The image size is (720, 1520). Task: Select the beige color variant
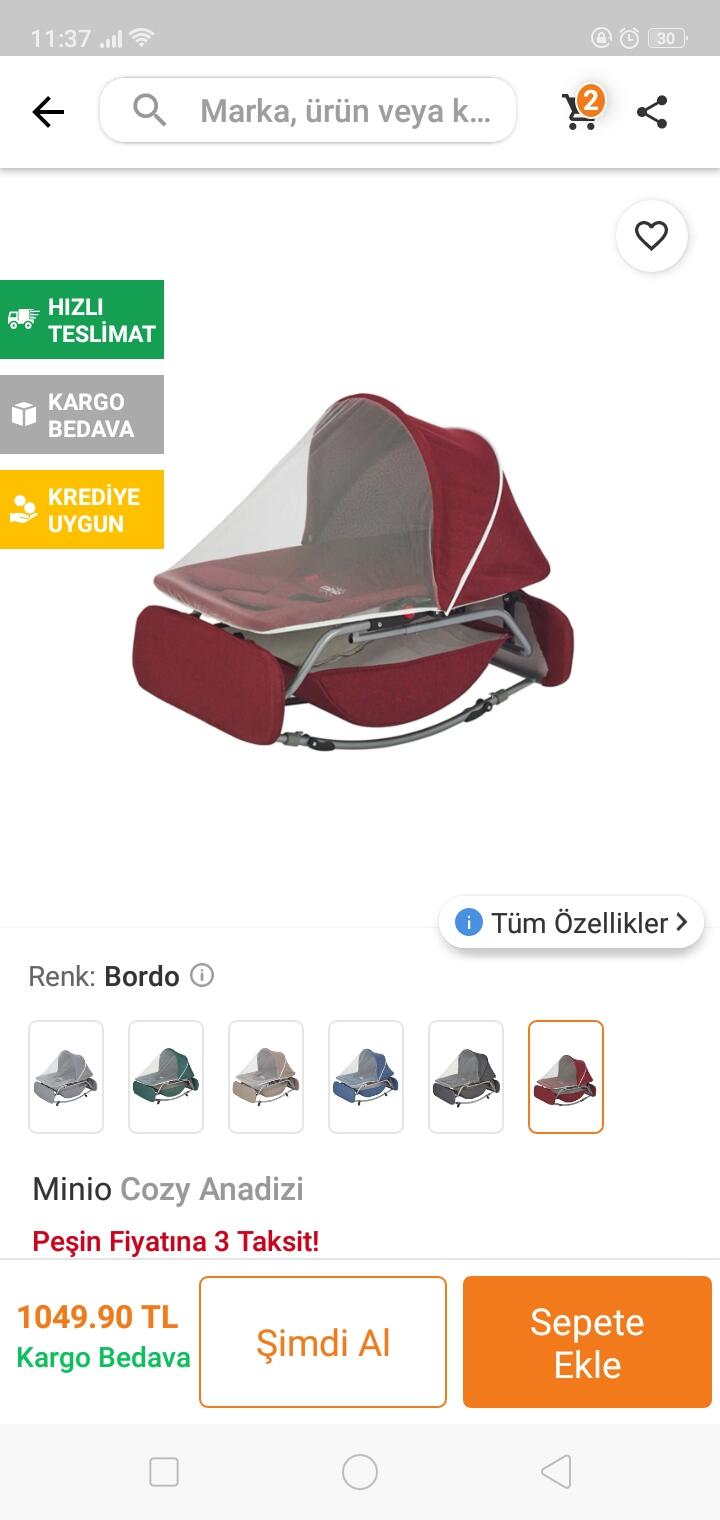tap(266, 1077)
